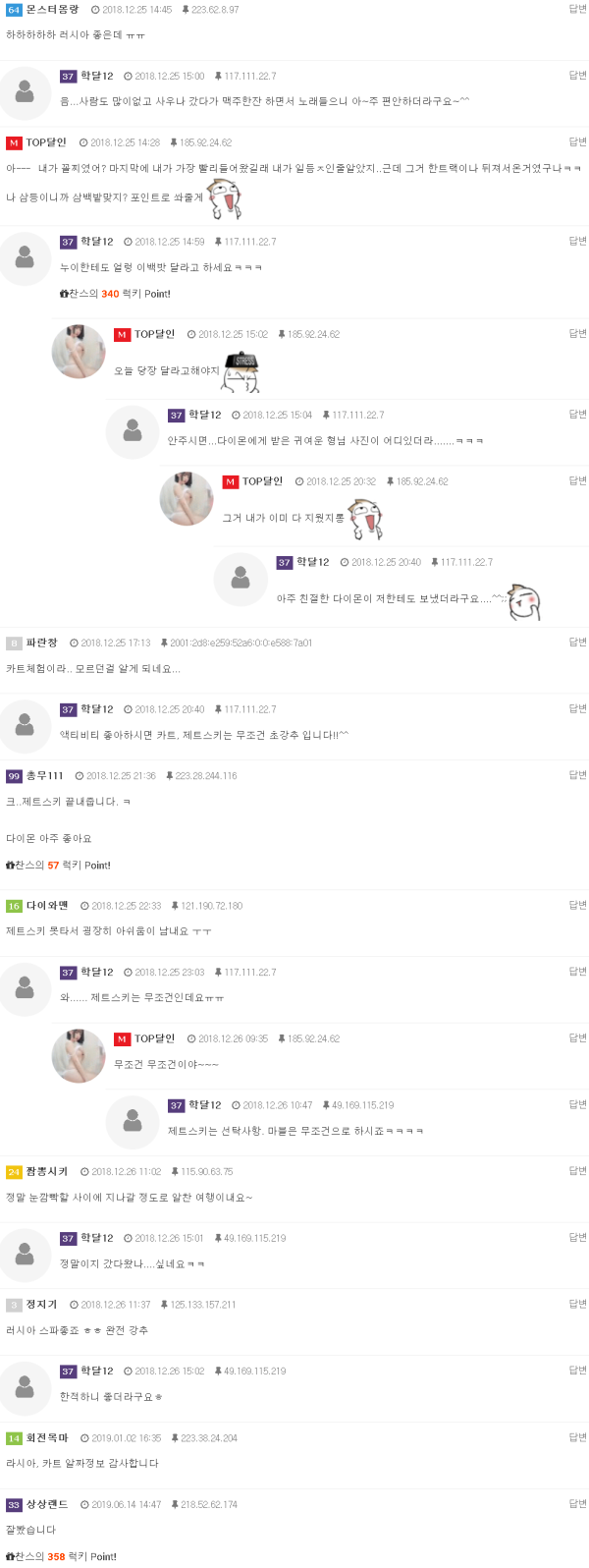The image size is (589, 1568).
Task: Tap 답변 on 짬뽕시키's comment
Action: (577, 1171)
